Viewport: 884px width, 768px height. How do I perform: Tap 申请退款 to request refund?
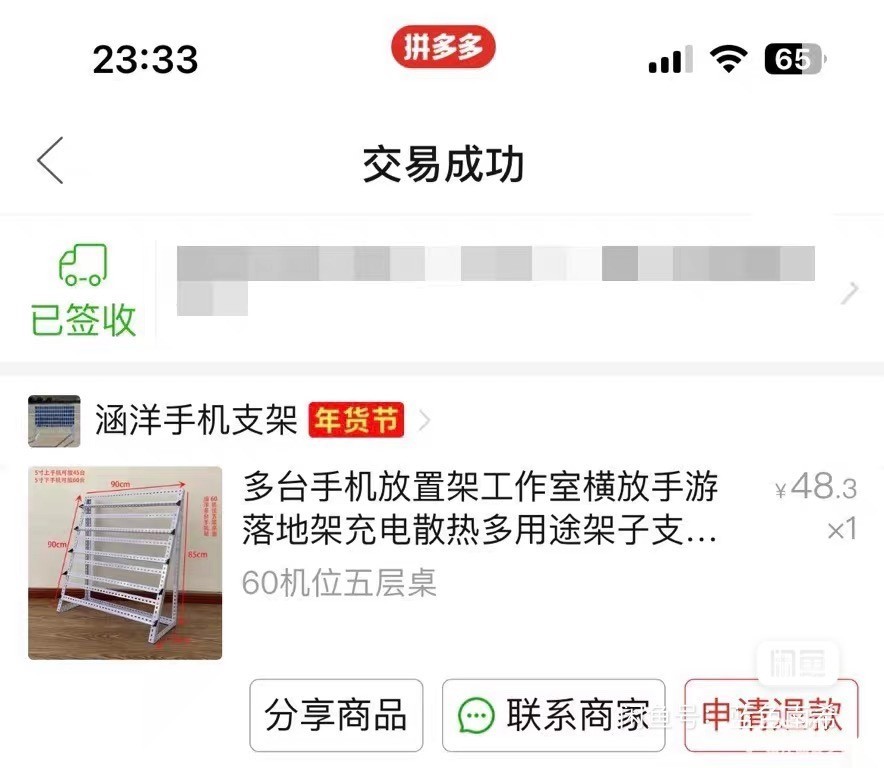[771, 715]
